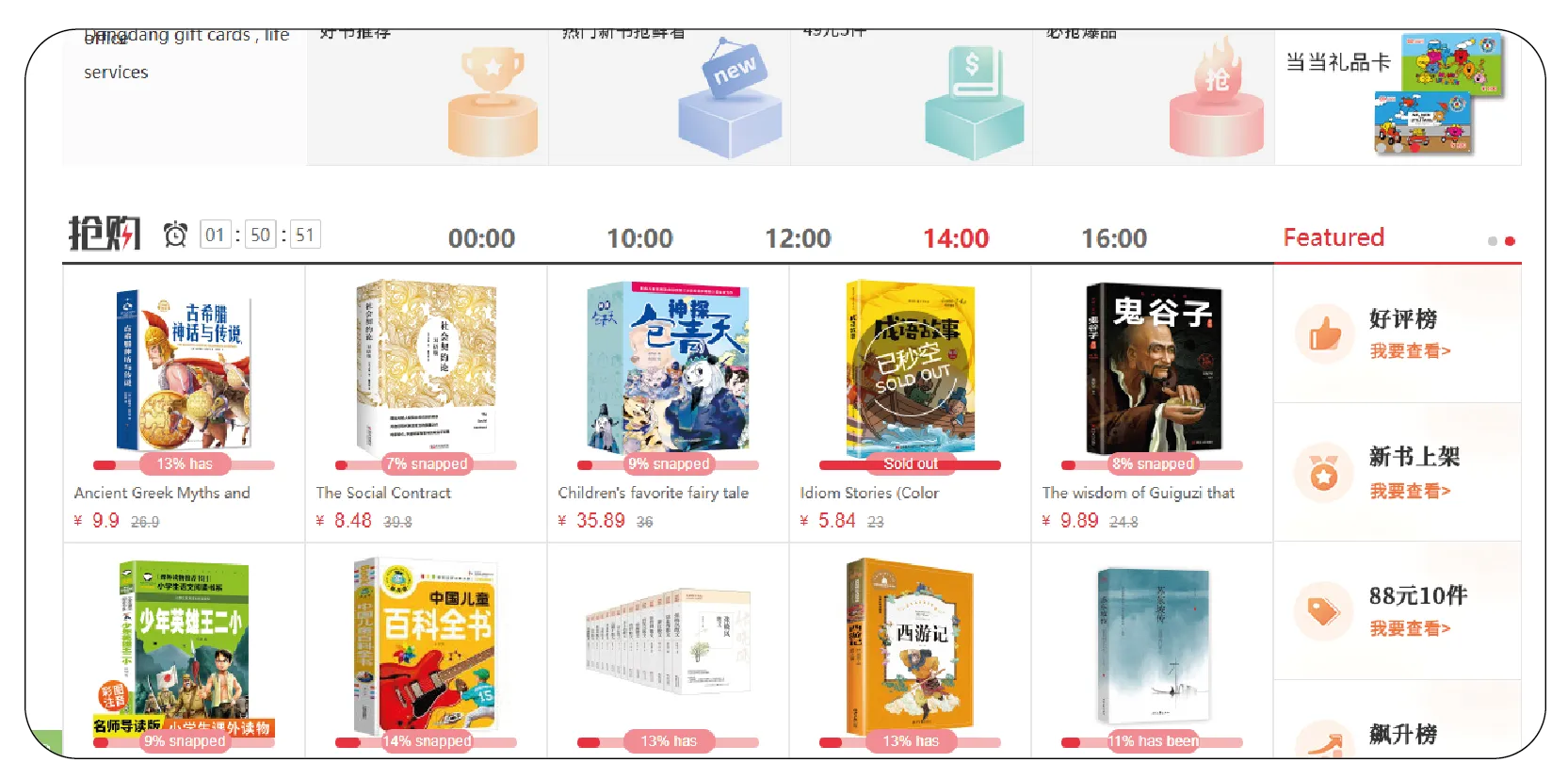Switch to the 12:00 time slot
Viewport: 1568px width, 779px height.
(798, 238)
